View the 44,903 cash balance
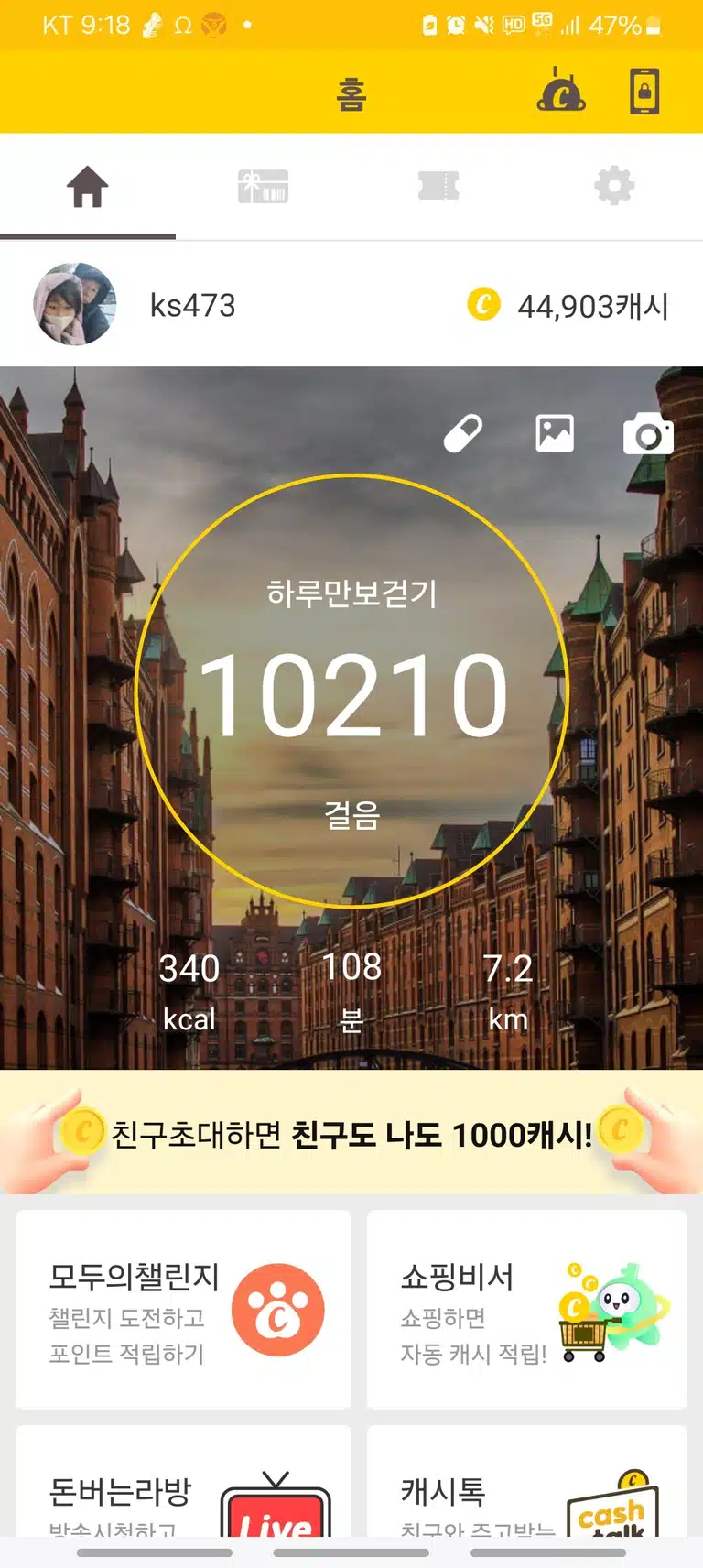Screen dimensions: 703x1568 click(x=568, y=305)
